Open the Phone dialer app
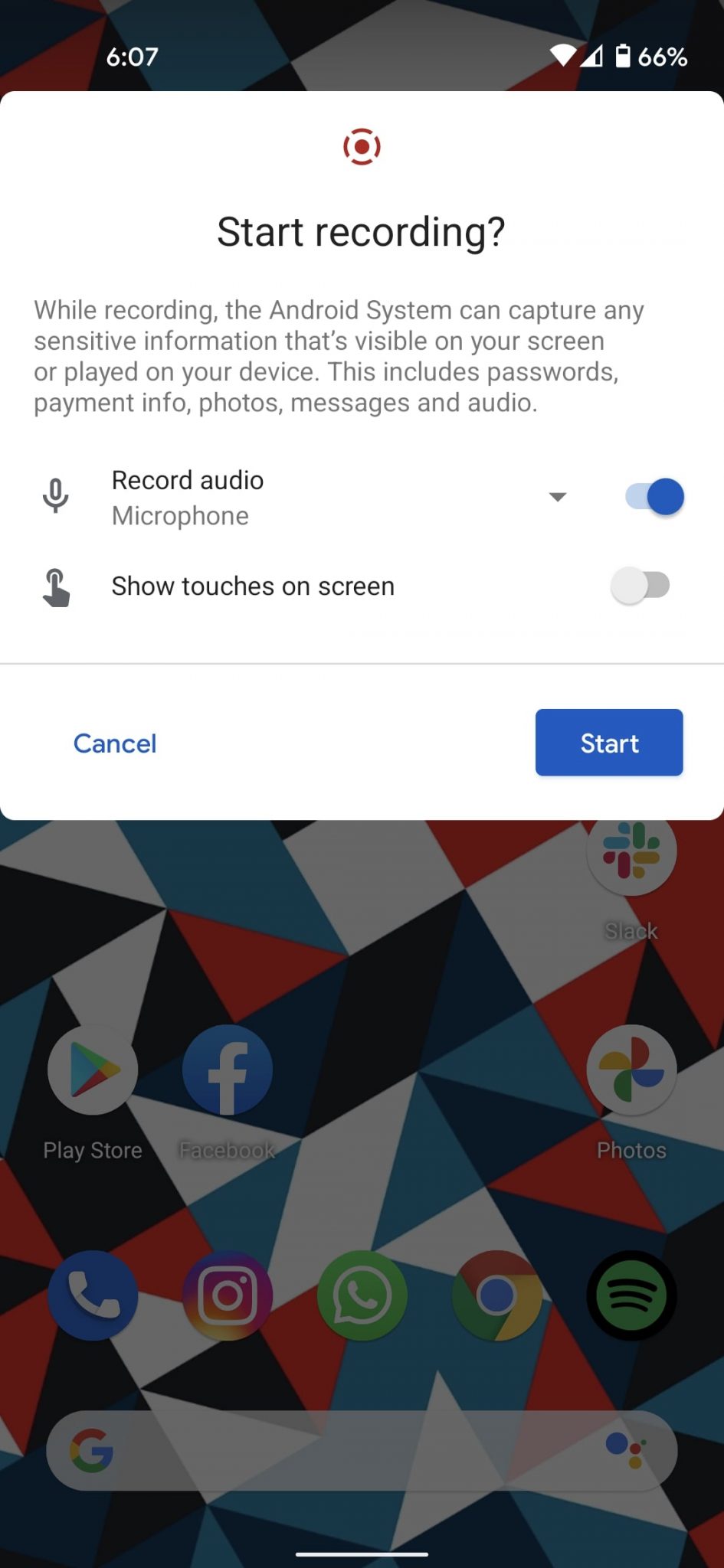The image size is (724, 1568). (x=92, y=1294)
